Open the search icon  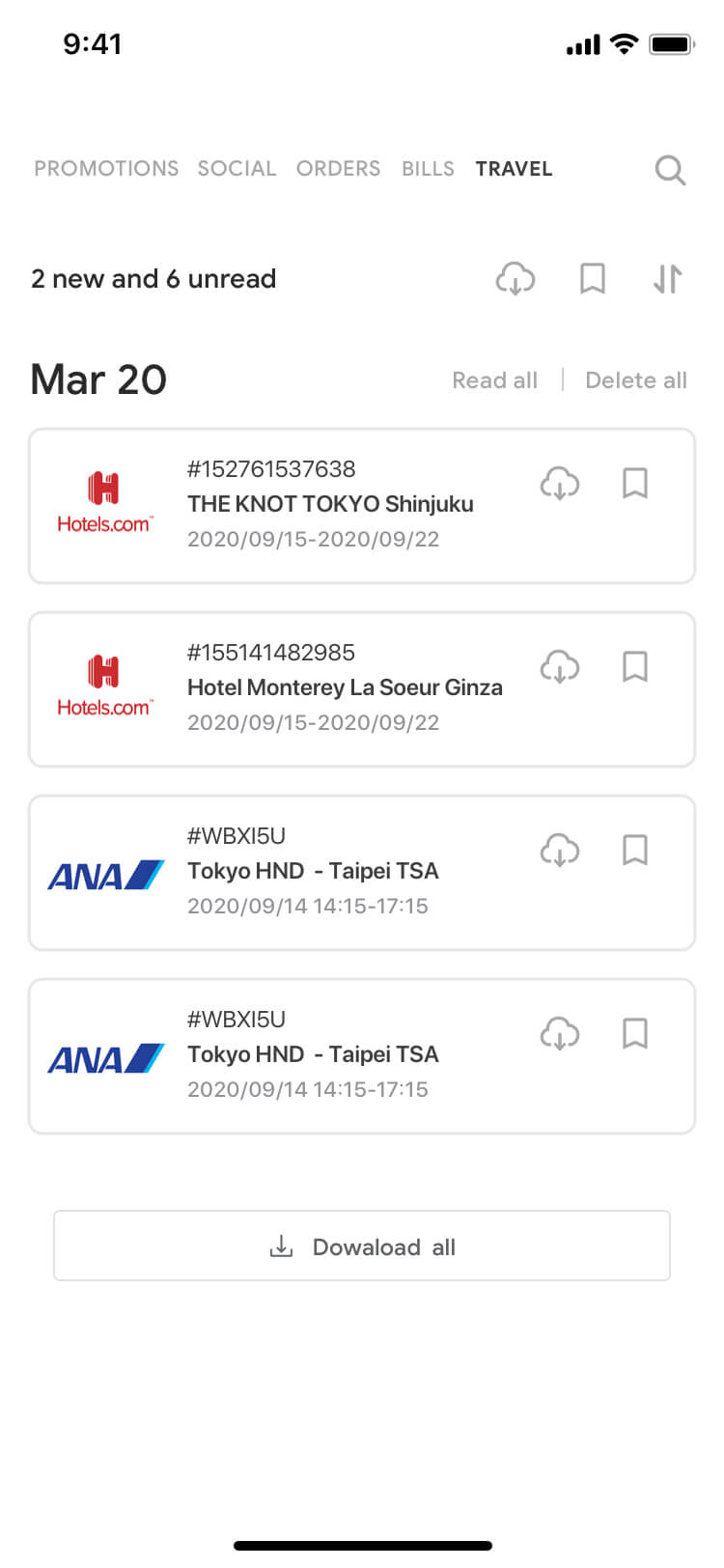click(x=670, y=170)
